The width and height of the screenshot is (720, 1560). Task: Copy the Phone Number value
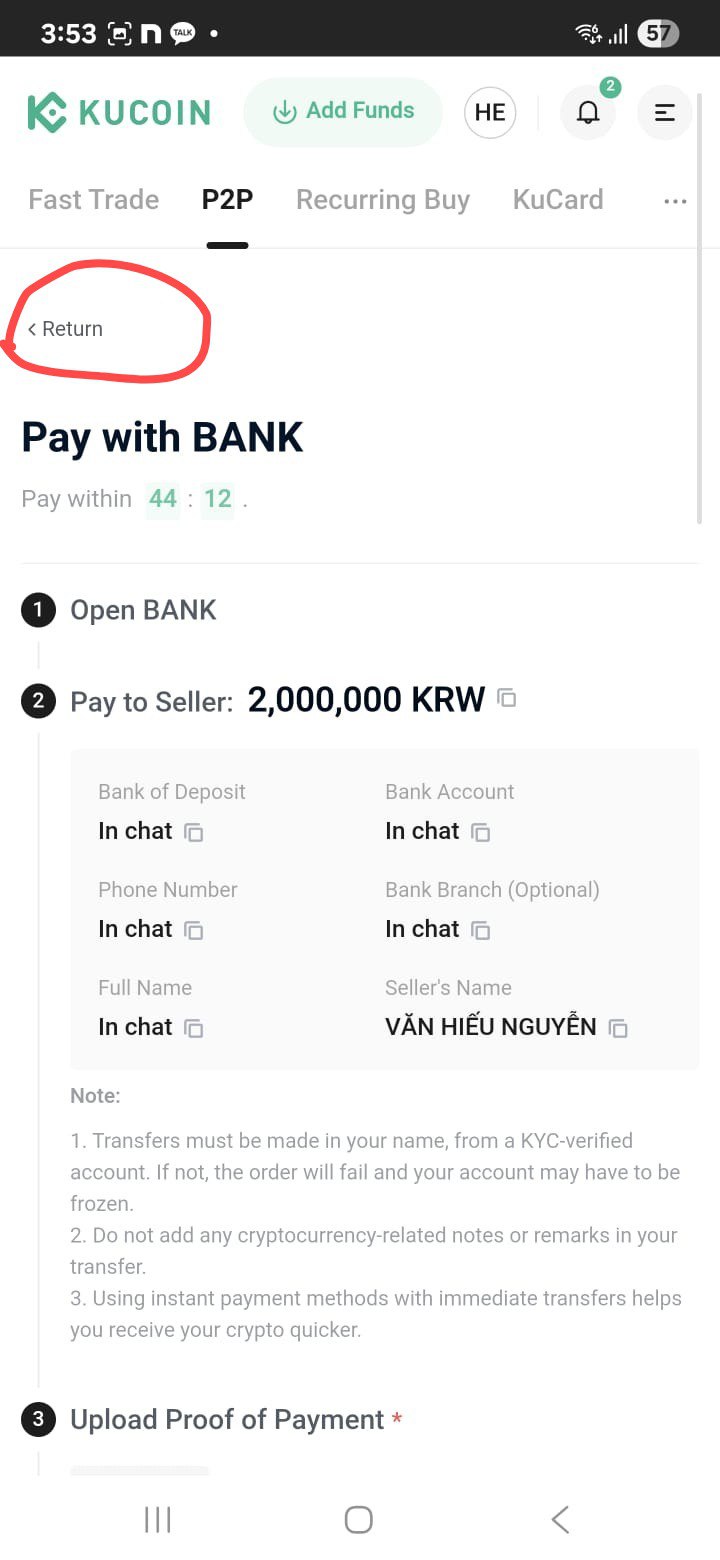point(194,930)
